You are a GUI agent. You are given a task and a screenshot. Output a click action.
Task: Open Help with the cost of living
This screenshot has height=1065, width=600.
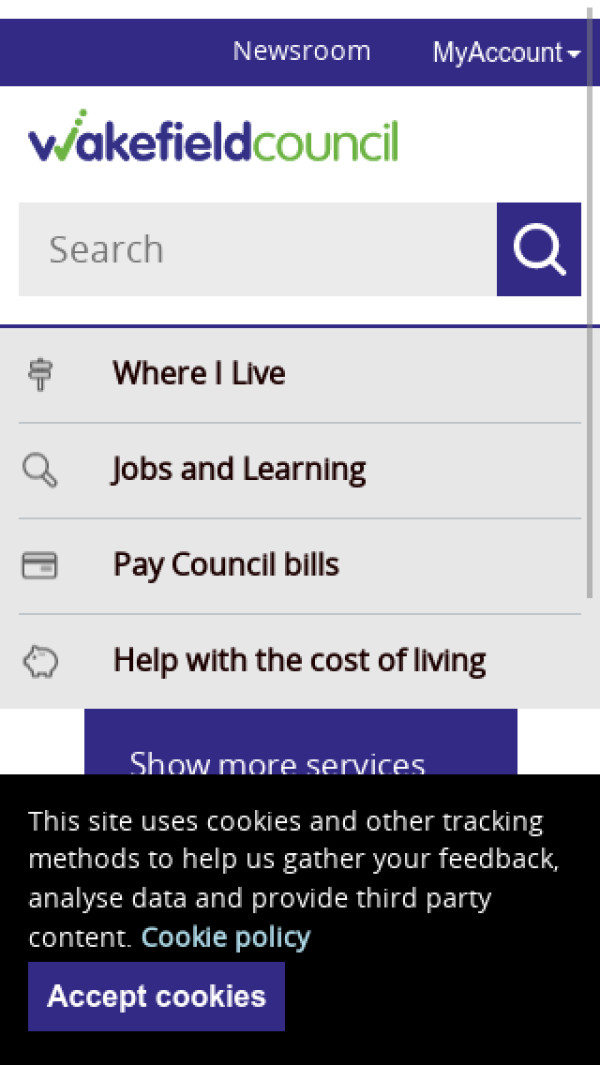pyautogui.click(x=299, y=660)
